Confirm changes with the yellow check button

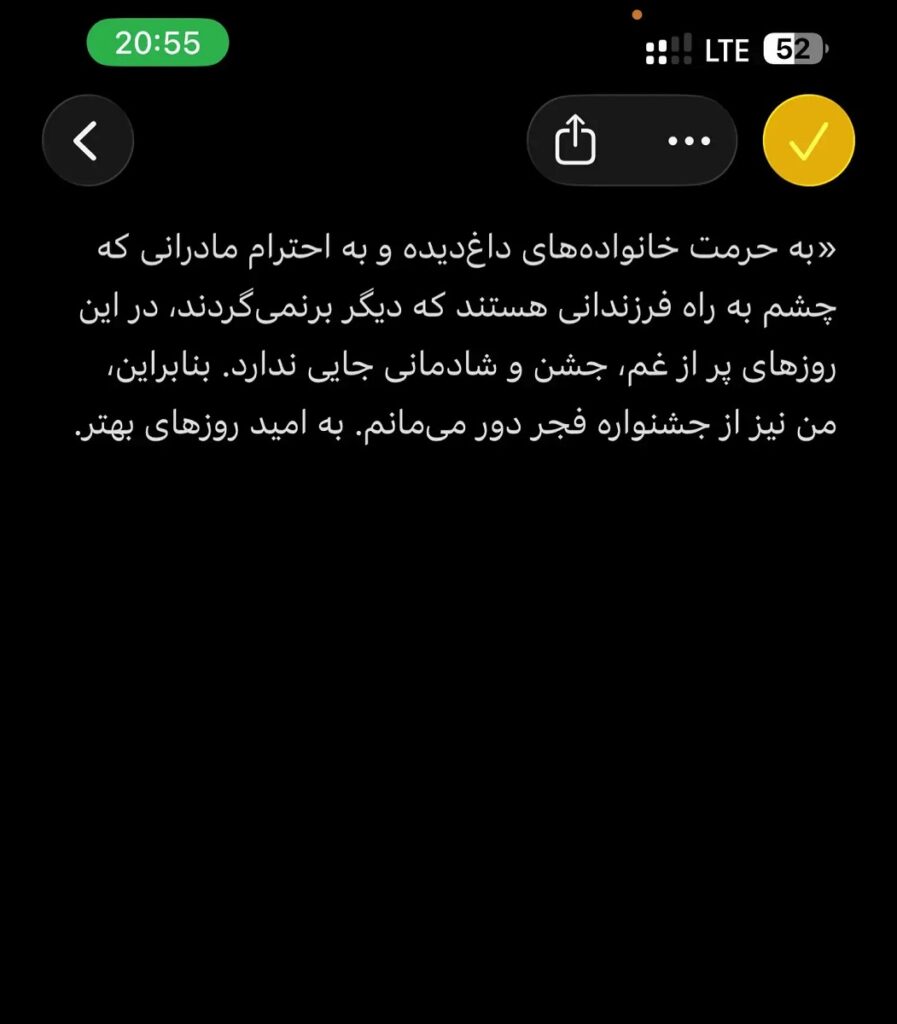point(808,140)
